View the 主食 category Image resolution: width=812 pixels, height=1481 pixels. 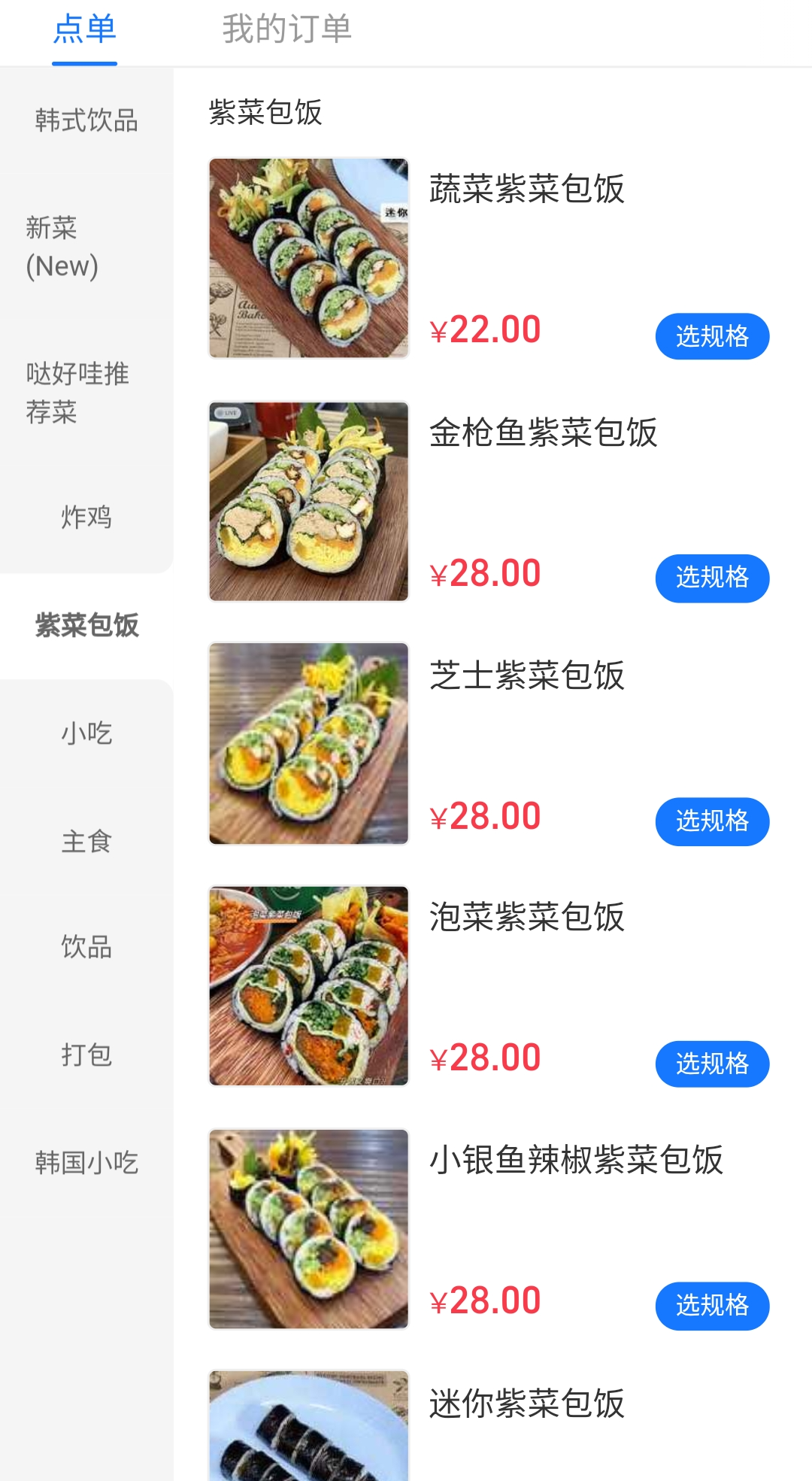pos(86,841)
